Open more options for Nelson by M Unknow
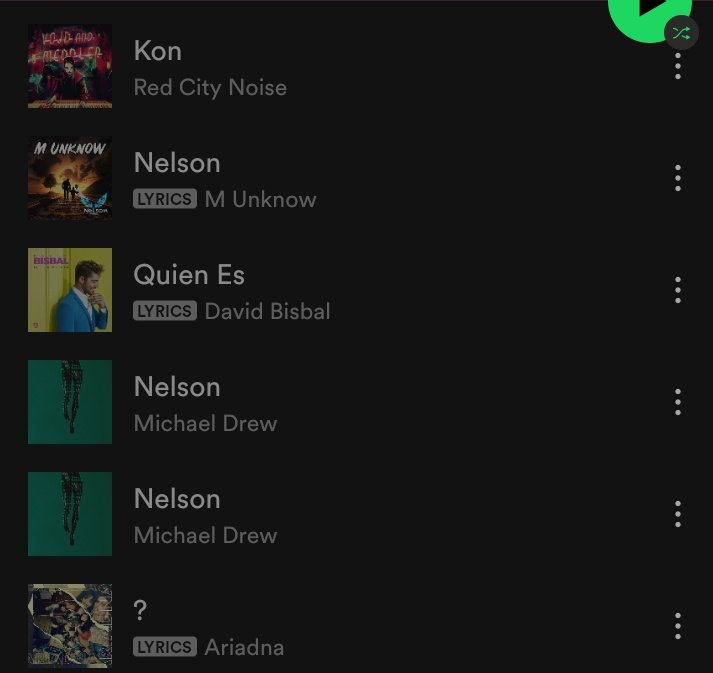Viewport: 713px width, 673px height. pyautogui.click(x=678, y=179)
